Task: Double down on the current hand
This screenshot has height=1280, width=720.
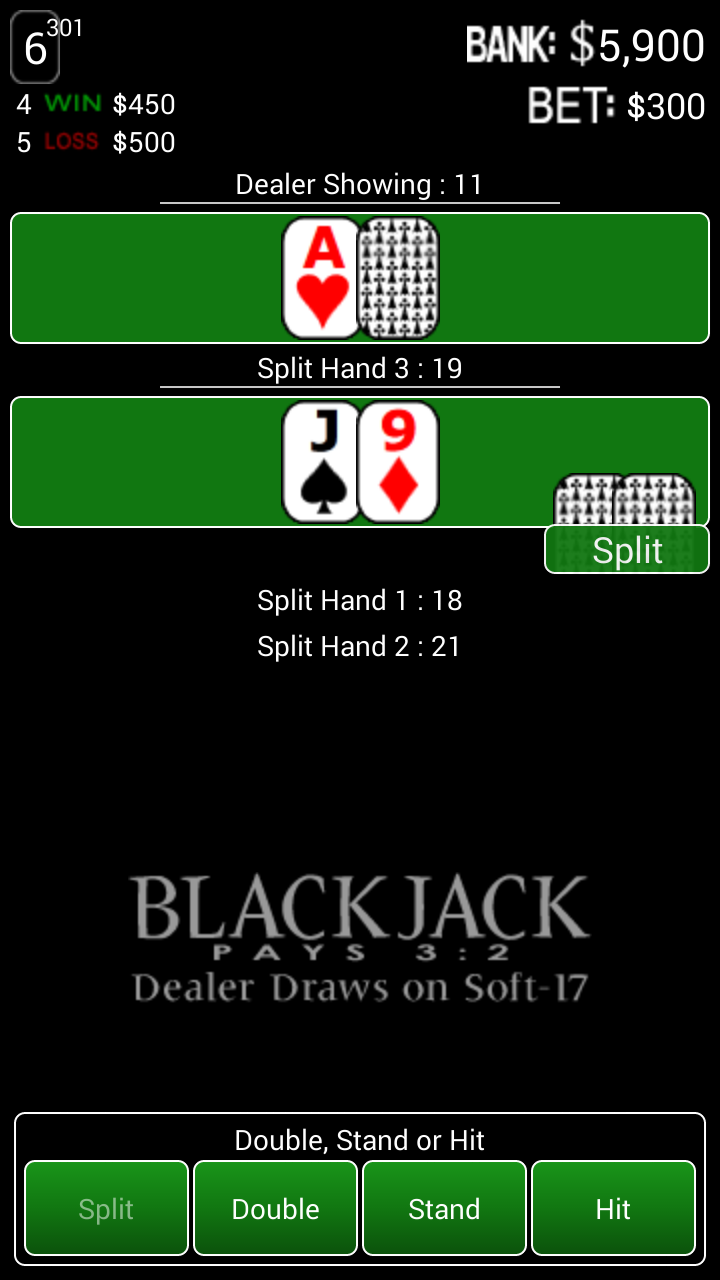Action: (x=275, y=1208)
